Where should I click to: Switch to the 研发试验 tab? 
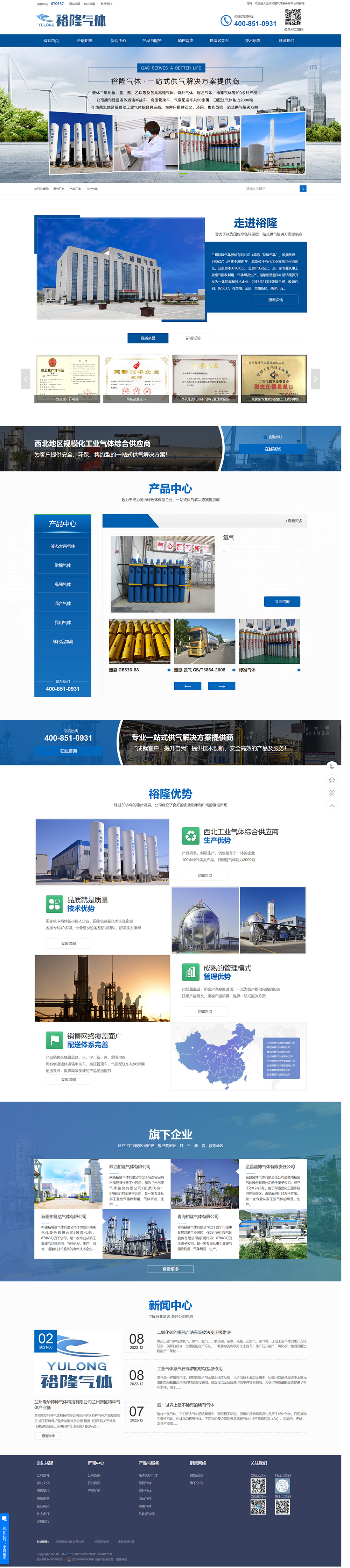tap(193, 338)
